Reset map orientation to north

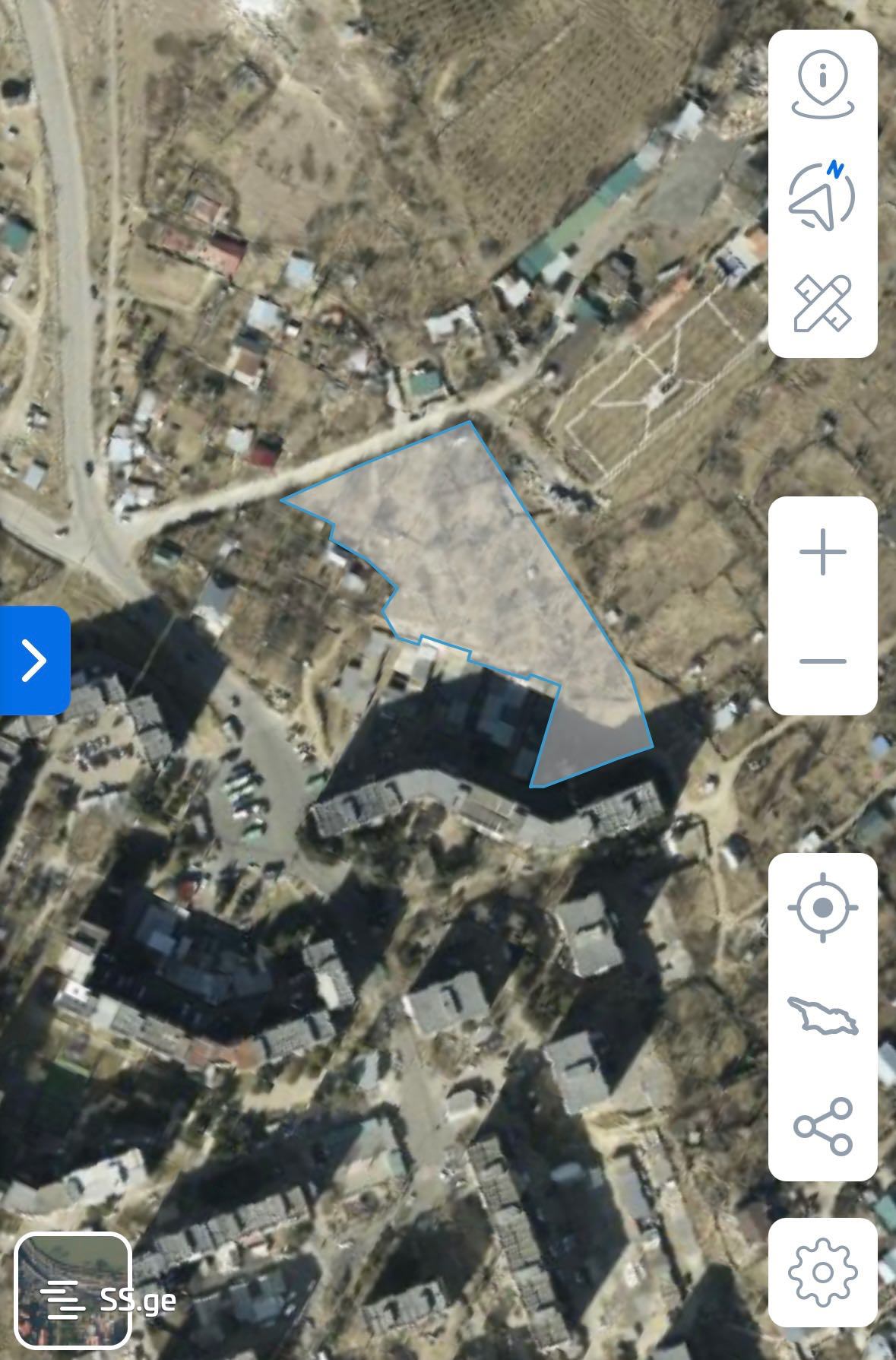pyautogui.click(x=822, y=195)
